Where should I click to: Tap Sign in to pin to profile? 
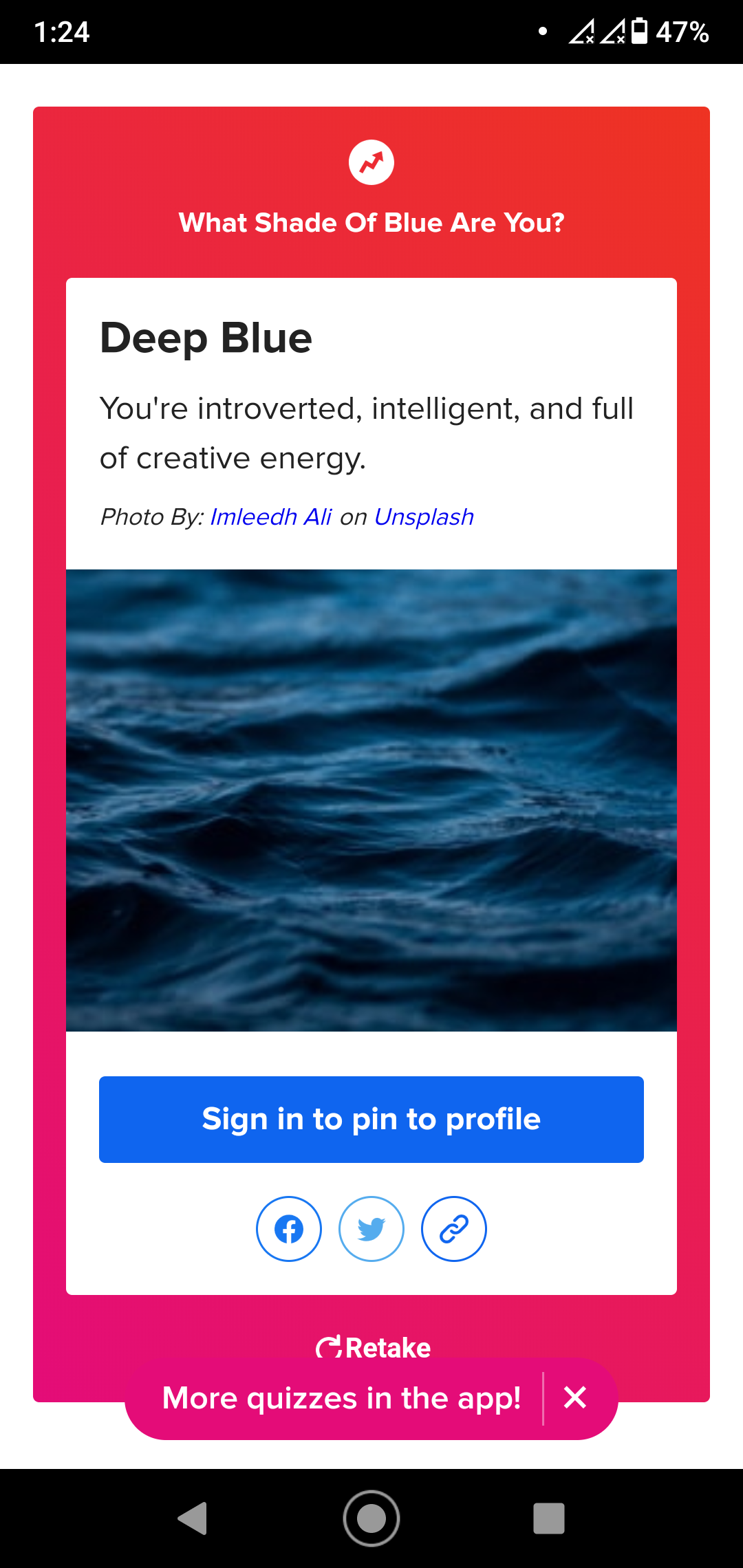click(x=371, y=1119)
